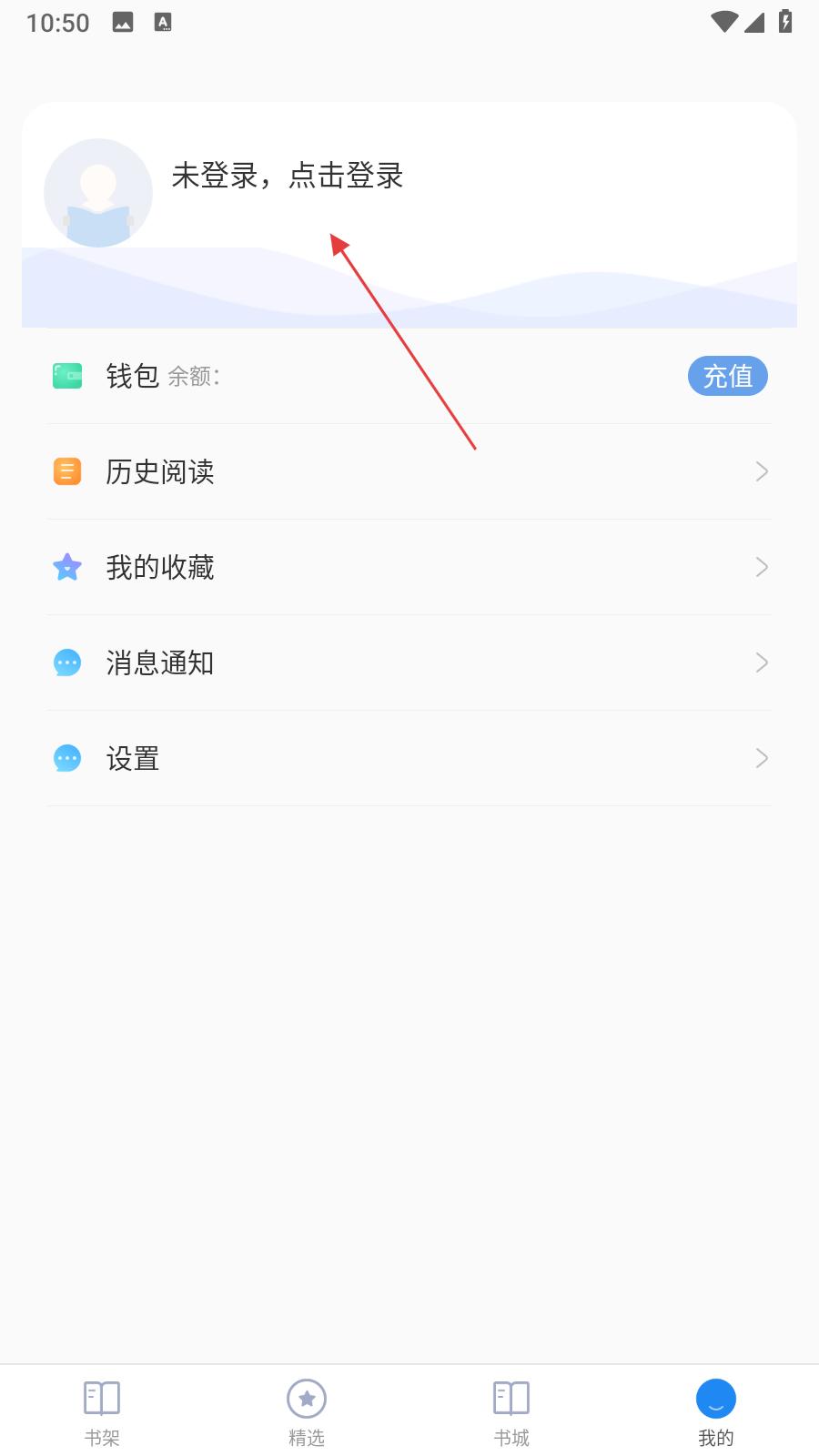Open 消息通知 notifications
This screenshot has height=1456, width=819.
[409, 662]
